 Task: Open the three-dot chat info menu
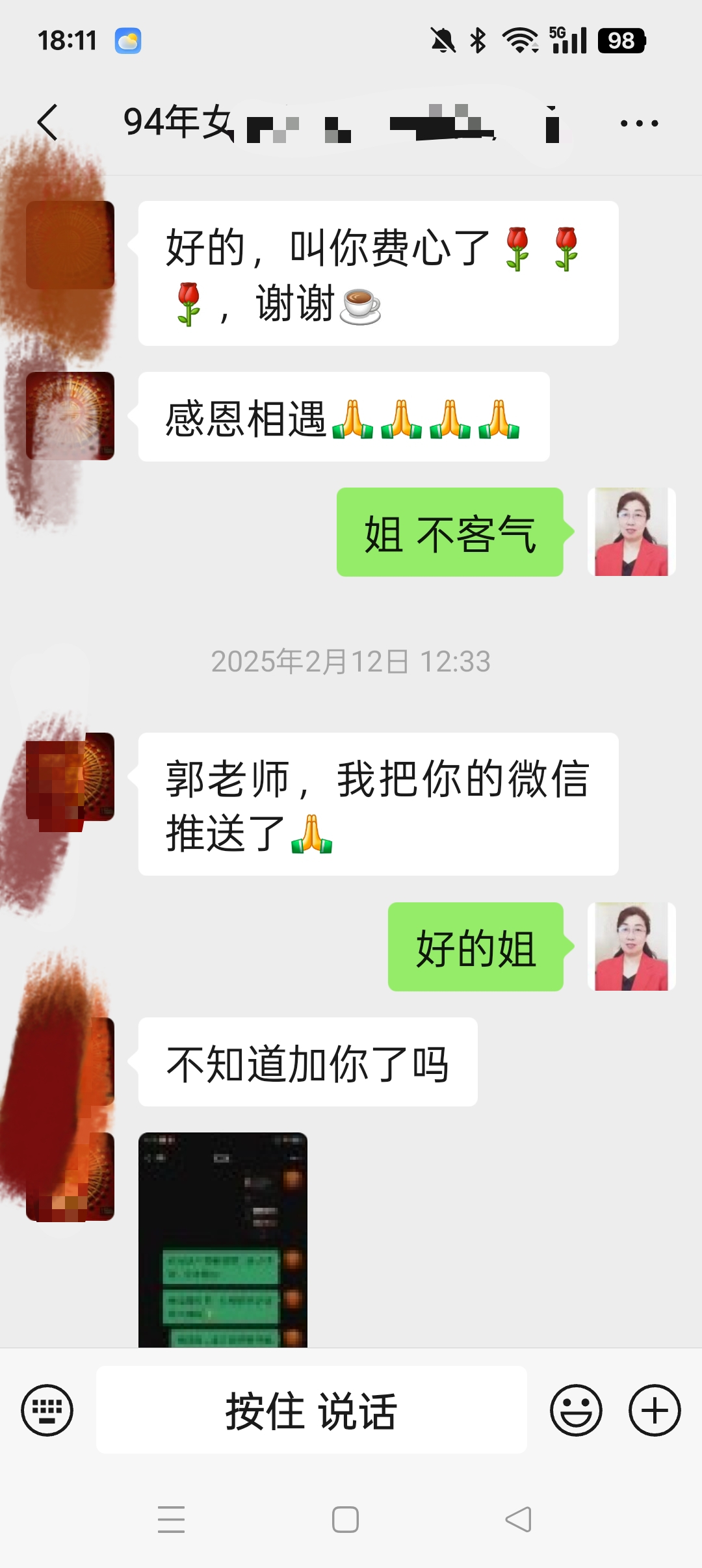[639, 123]
